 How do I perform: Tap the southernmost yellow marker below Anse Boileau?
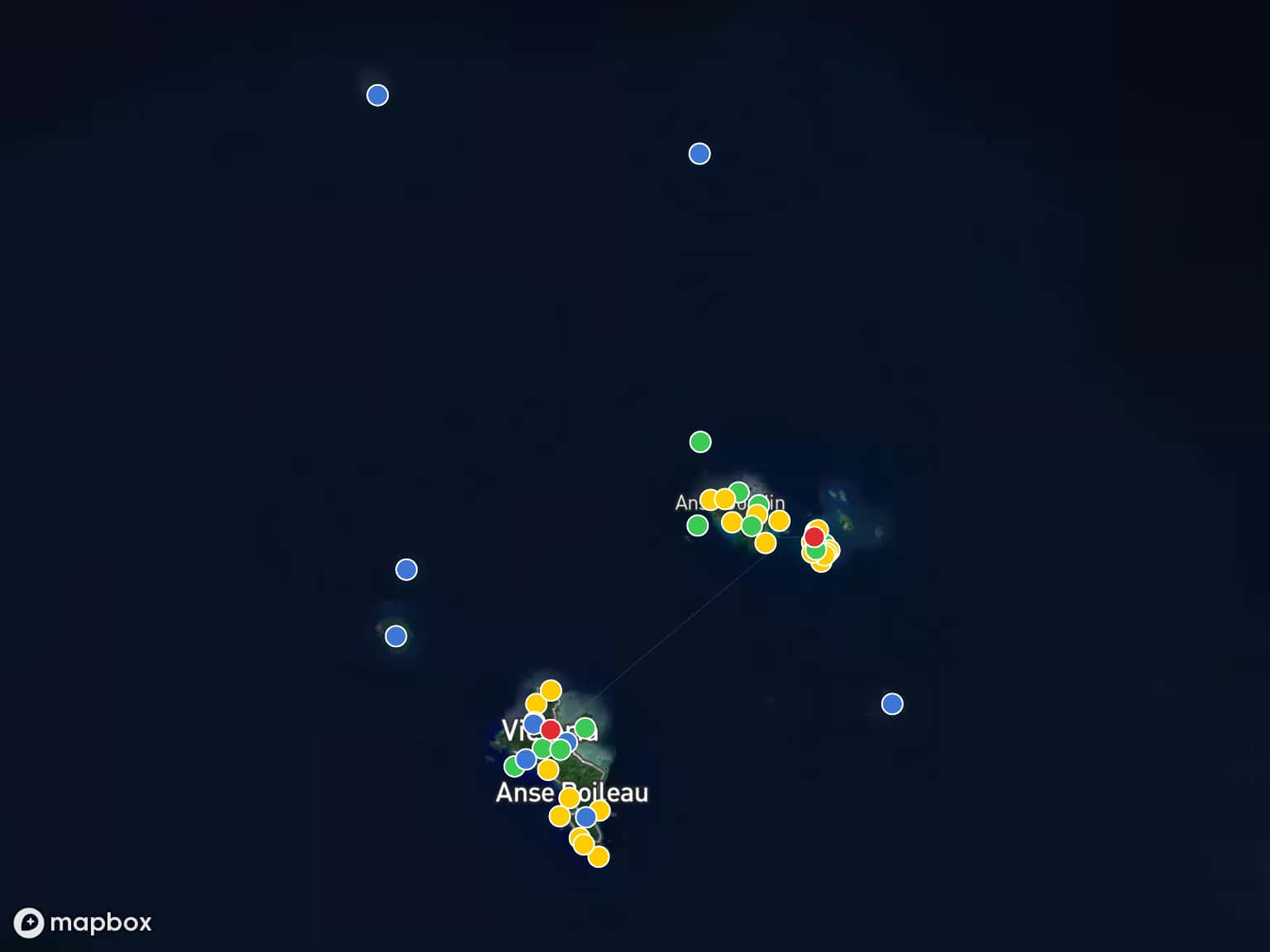599,857
